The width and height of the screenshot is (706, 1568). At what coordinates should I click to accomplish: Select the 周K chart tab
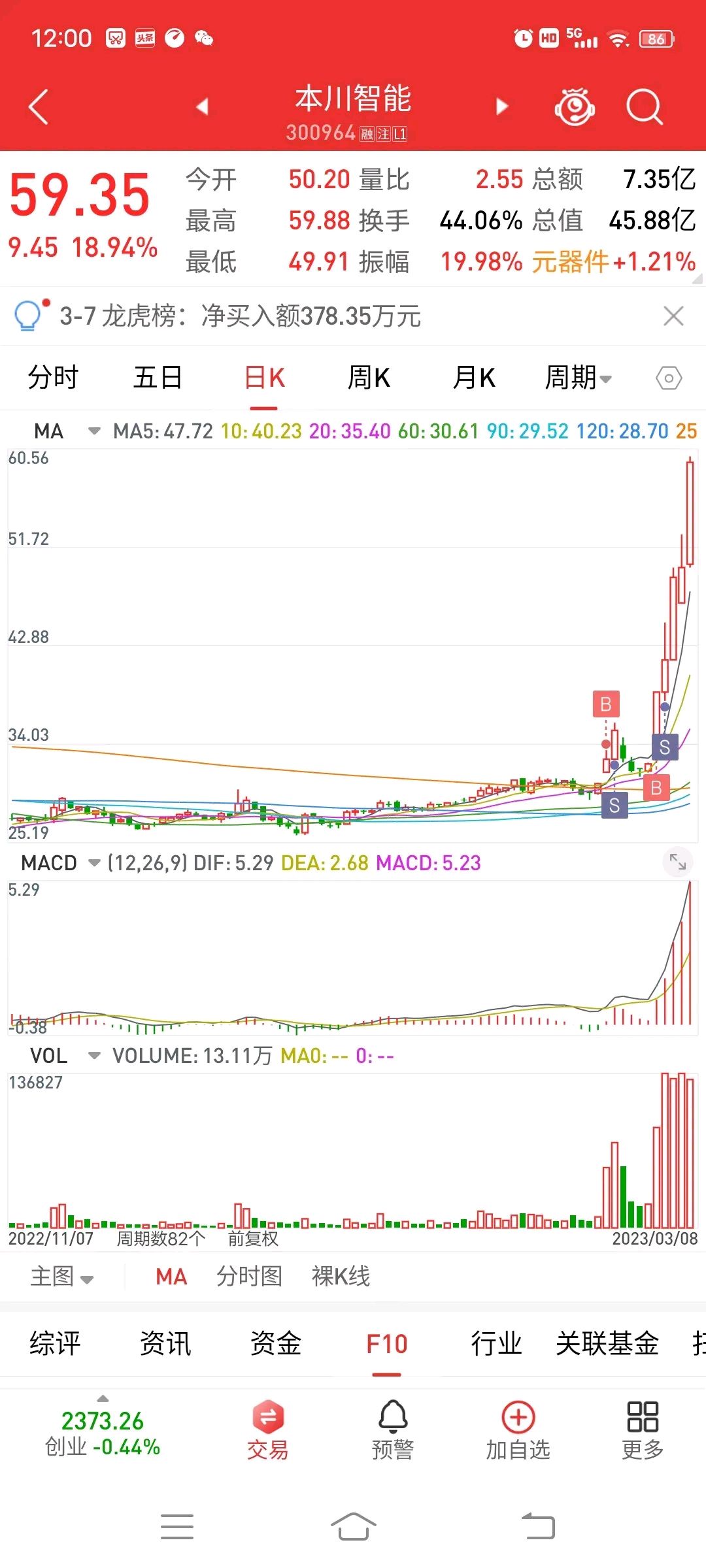click(369, 378)
